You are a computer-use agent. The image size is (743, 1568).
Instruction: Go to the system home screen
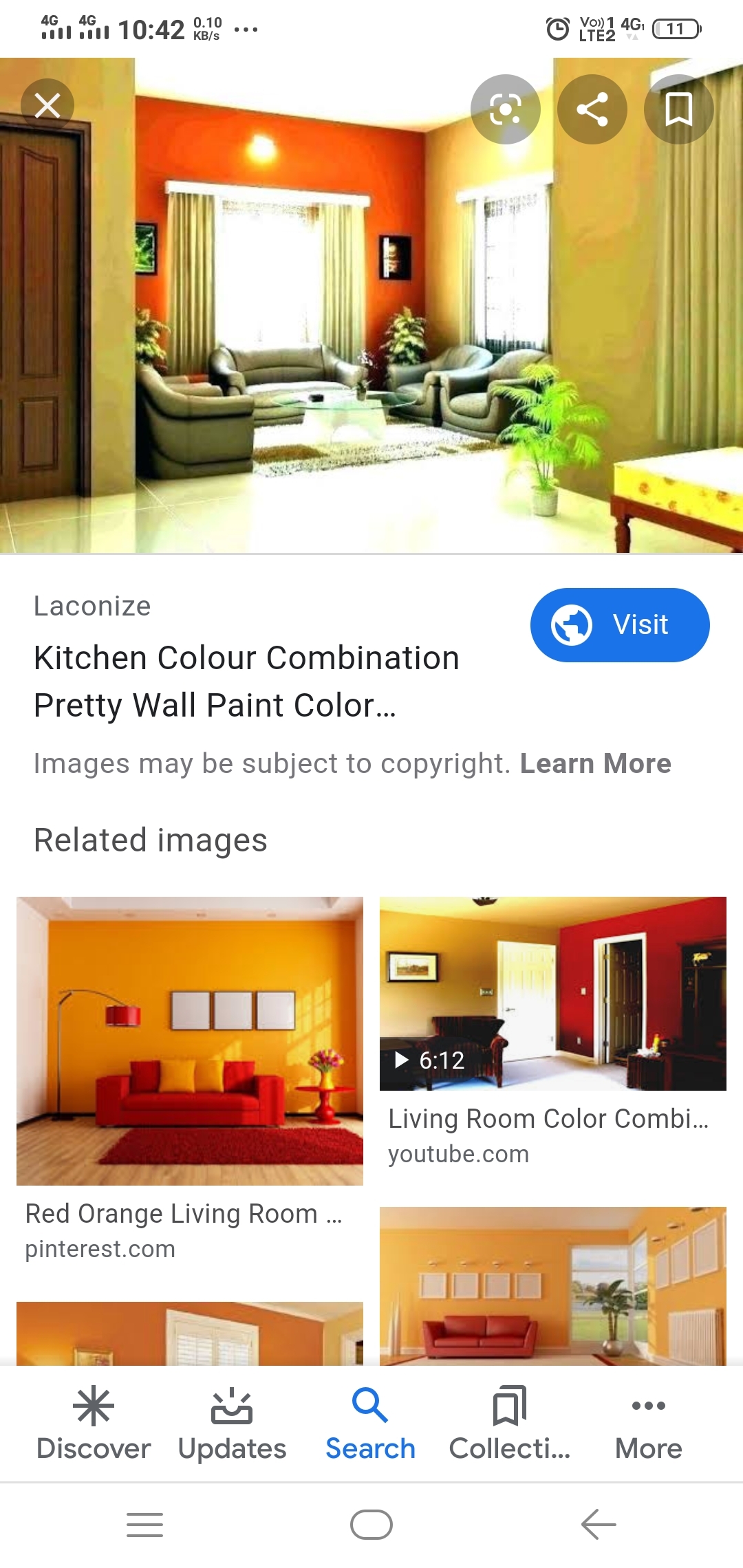[371, 1525]
